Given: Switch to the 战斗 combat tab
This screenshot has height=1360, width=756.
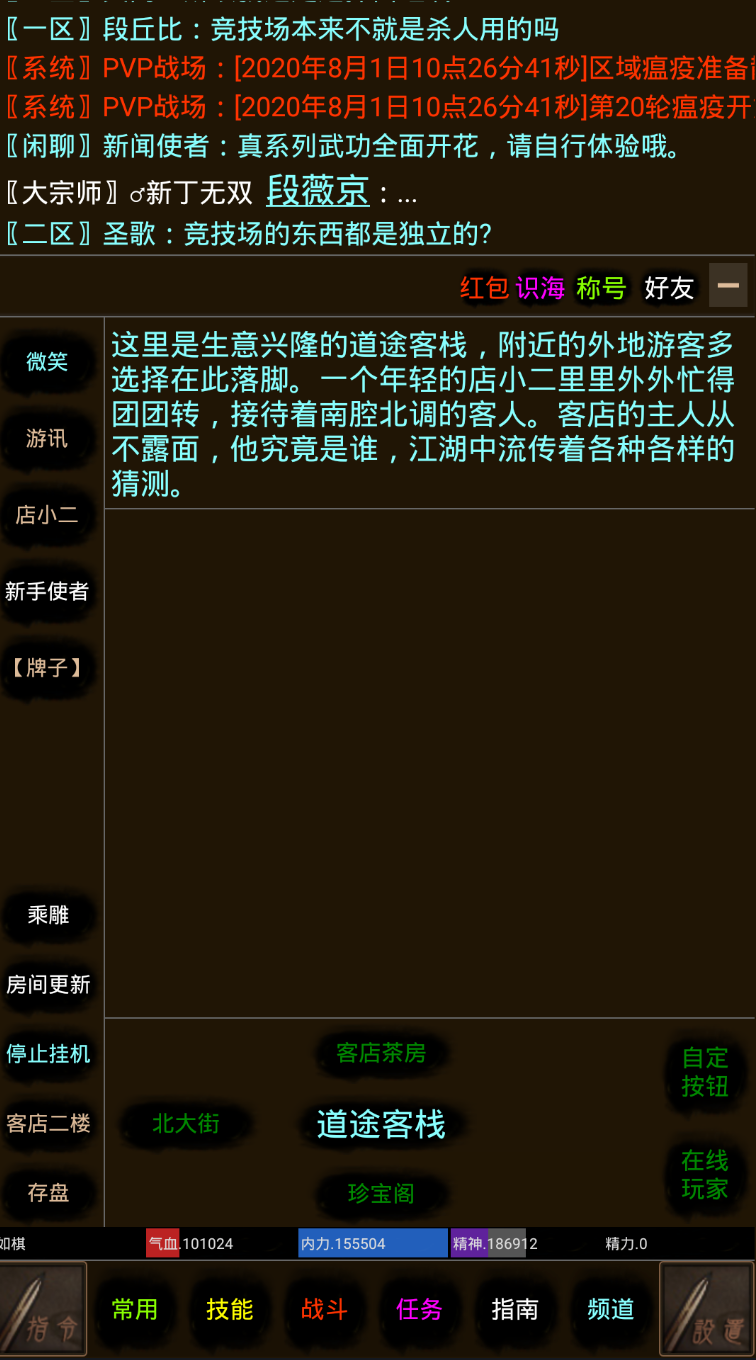Looking at the screenshot, I should pyautogui.click(x=324, y=1310).
